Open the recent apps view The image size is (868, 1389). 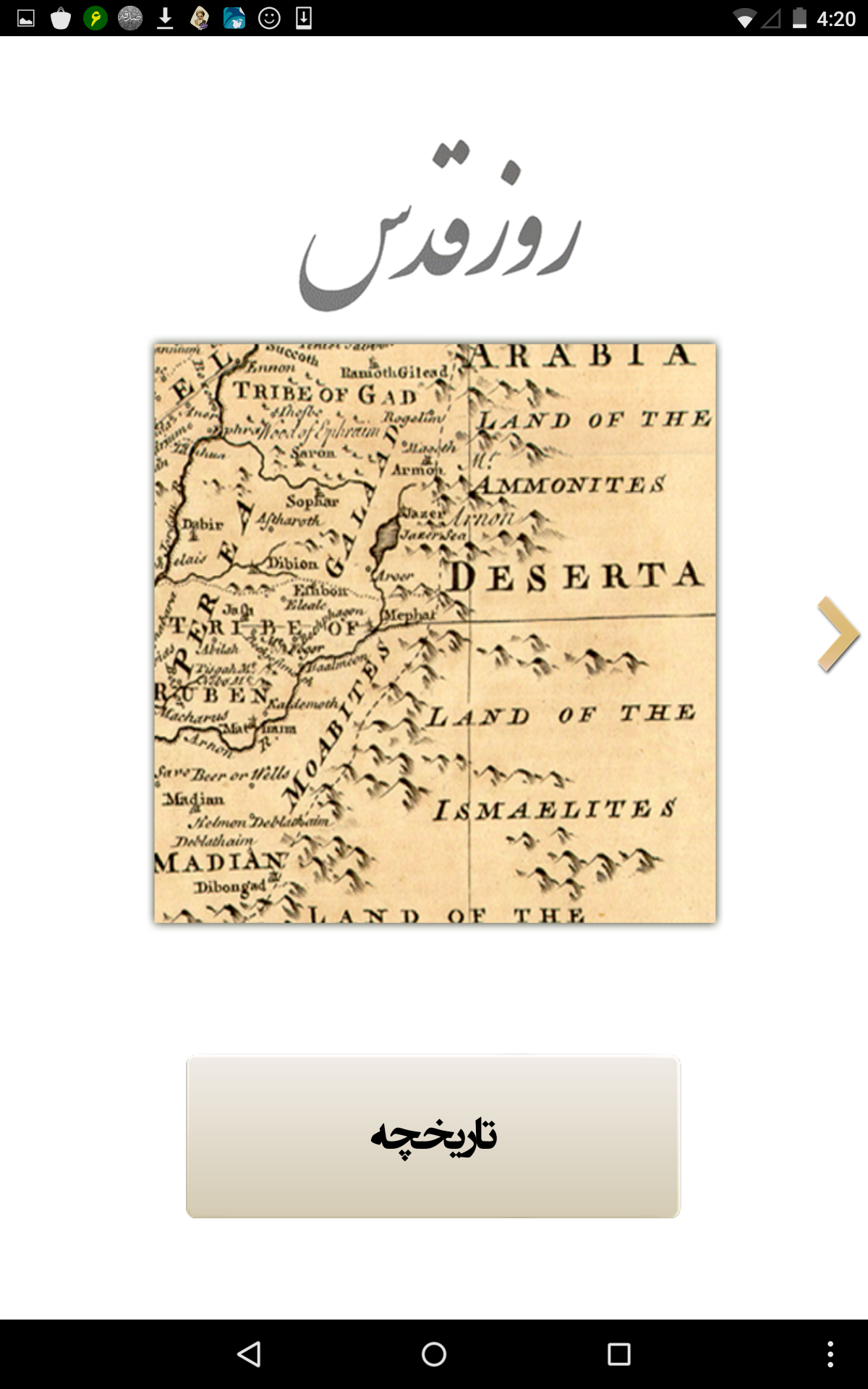tap(618, 1354)
